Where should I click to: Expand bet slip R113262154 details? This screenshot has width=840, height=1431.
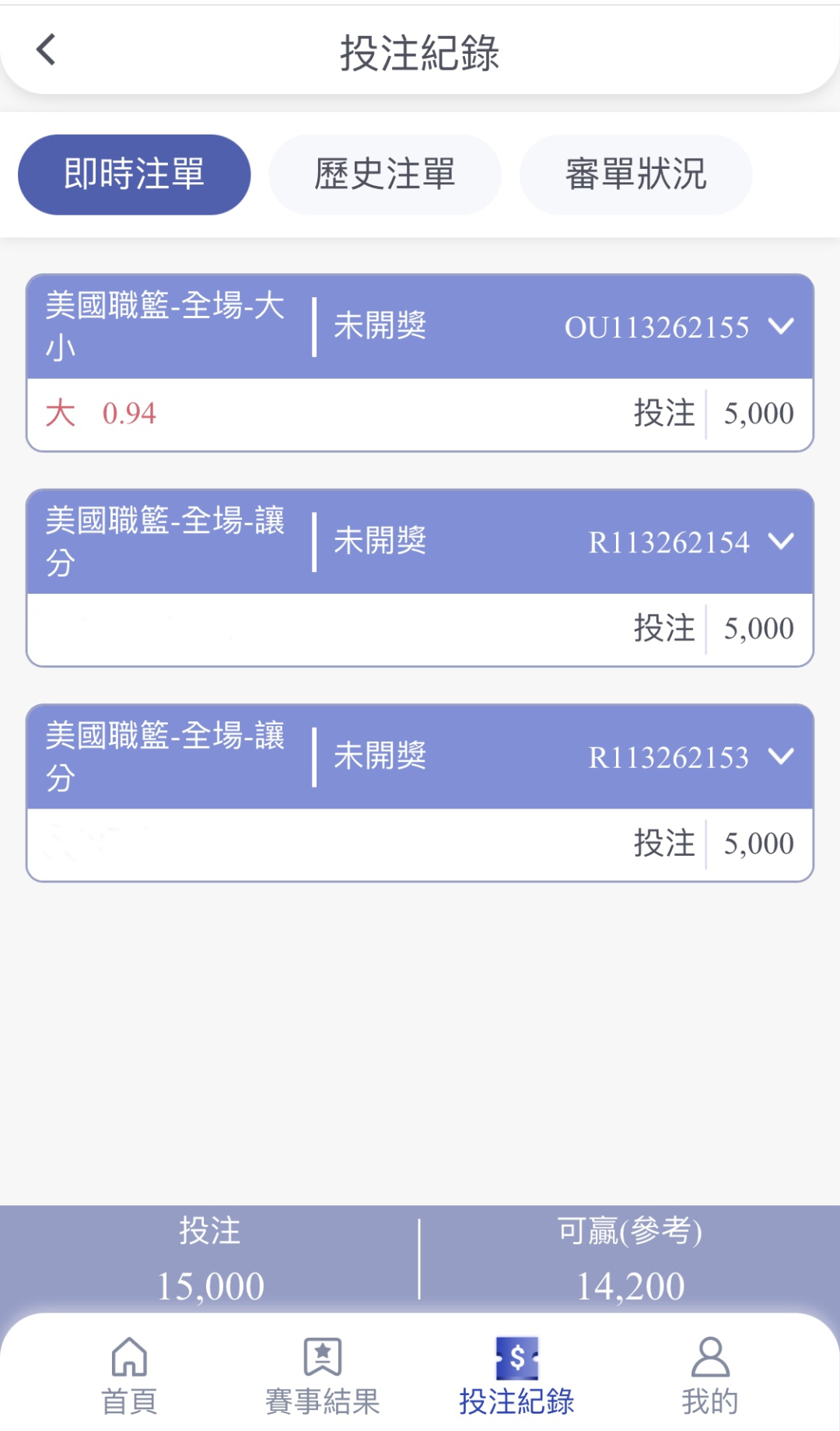click(781, 541)
